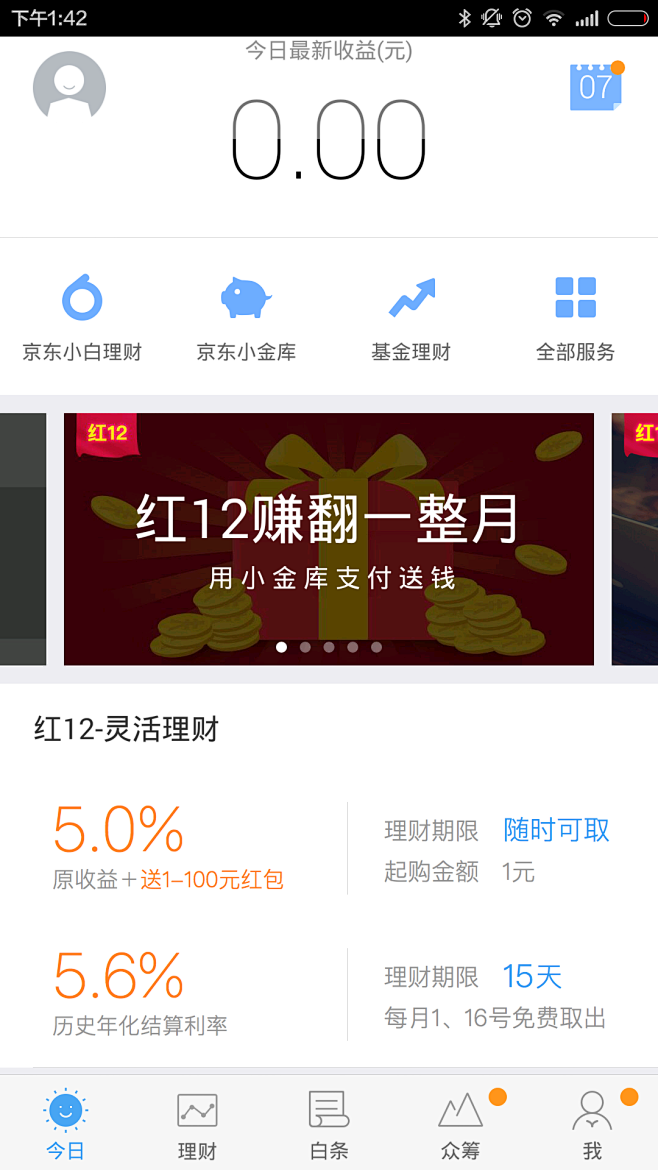Image resolution: width=658 pixels, height=1170 pixels.
Task: Switch to the 今日 tab
Action: point(66,1124)
